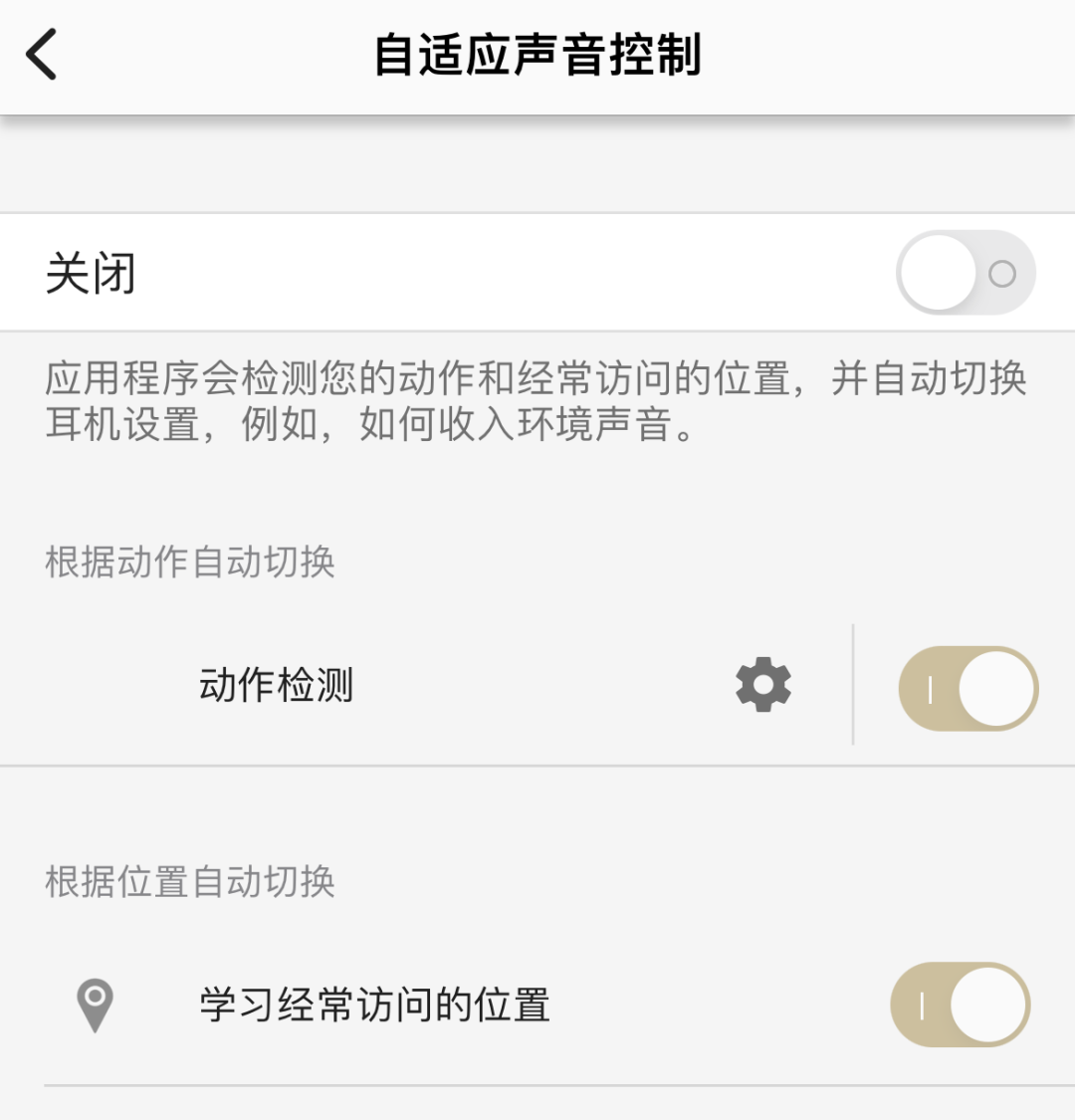Viewport: 1075px width, 1120px height.
Task: Disable 学习经常访问的位置 switch
Action: coord(960,1005)
